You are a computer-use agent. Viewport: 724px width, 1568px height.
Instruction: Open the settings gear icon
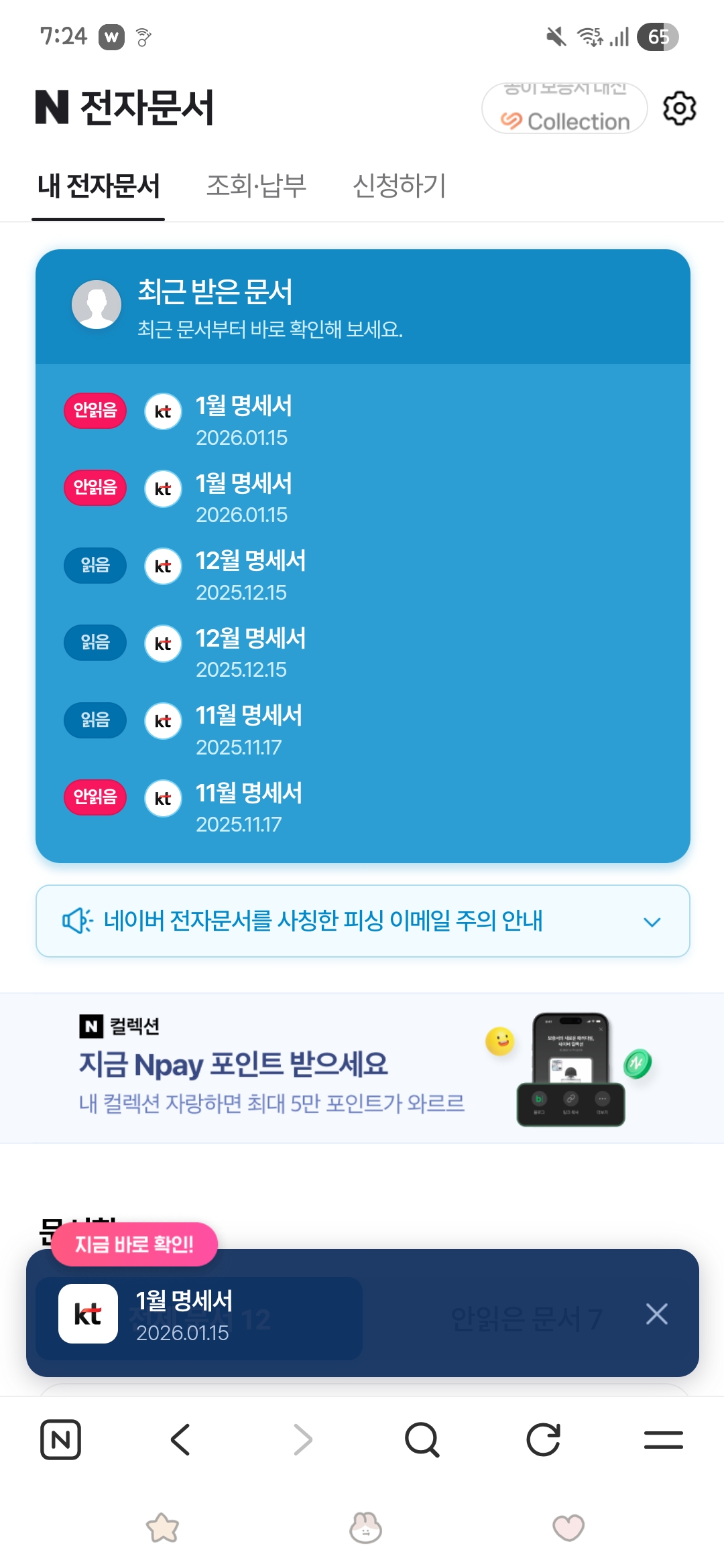click(680, 108)
